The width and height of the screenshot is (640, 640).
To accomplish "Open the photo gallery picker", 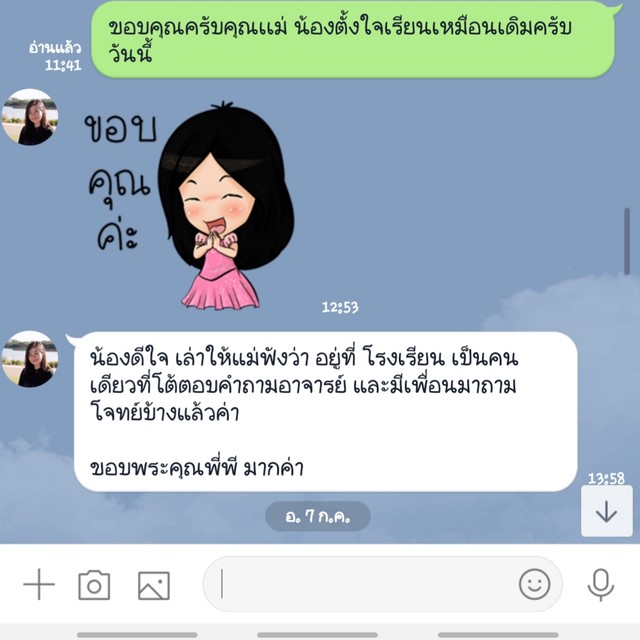I will 153,585.
